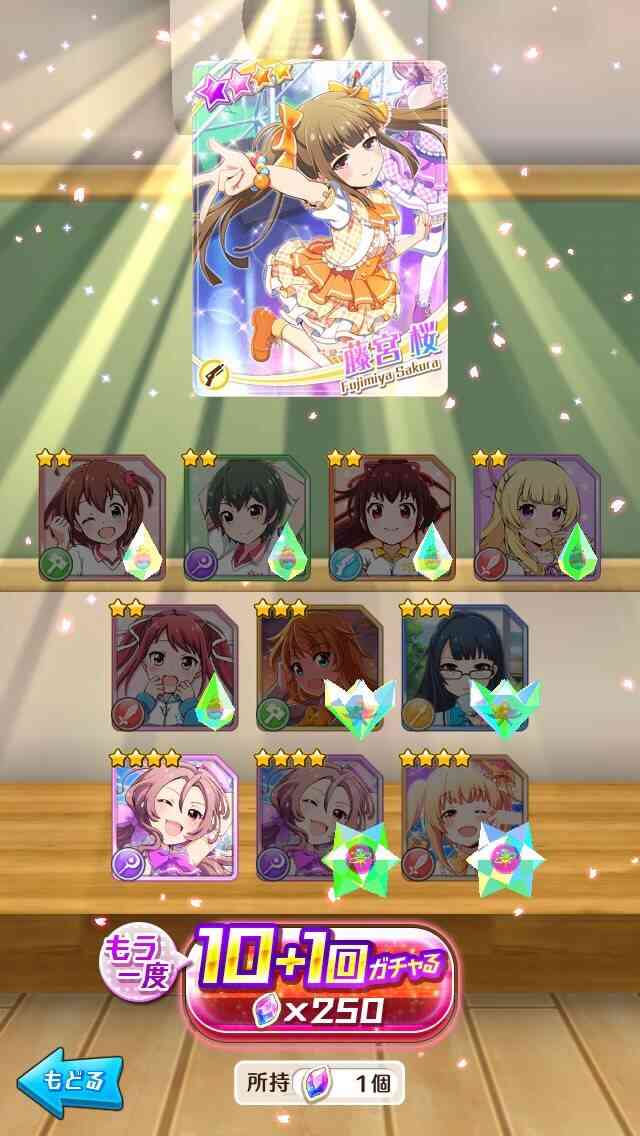Open the two-star green-haired girl card
This screenshot has width=640, height=1136.
click(246, 517)
